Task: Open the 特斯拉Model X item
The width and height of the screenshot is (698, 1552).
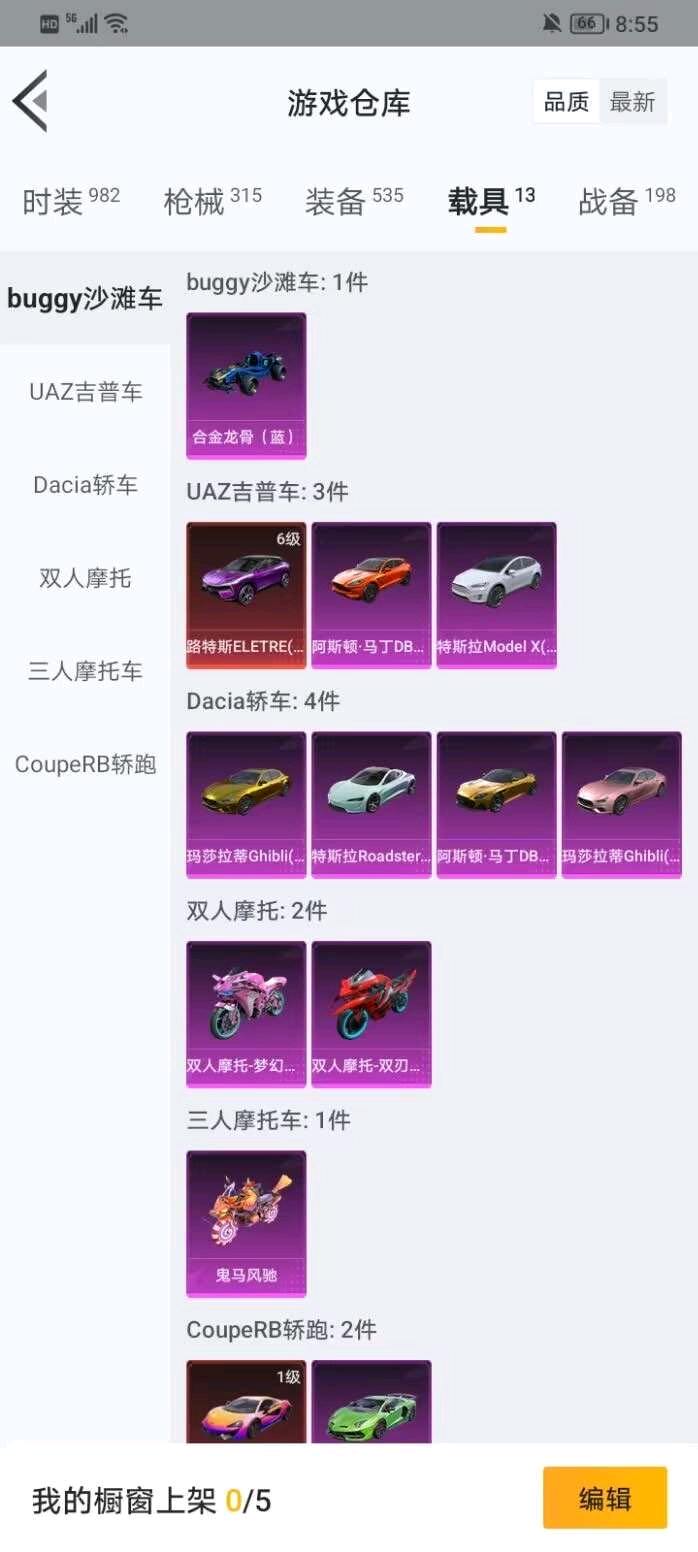Action: pos(496,594)
